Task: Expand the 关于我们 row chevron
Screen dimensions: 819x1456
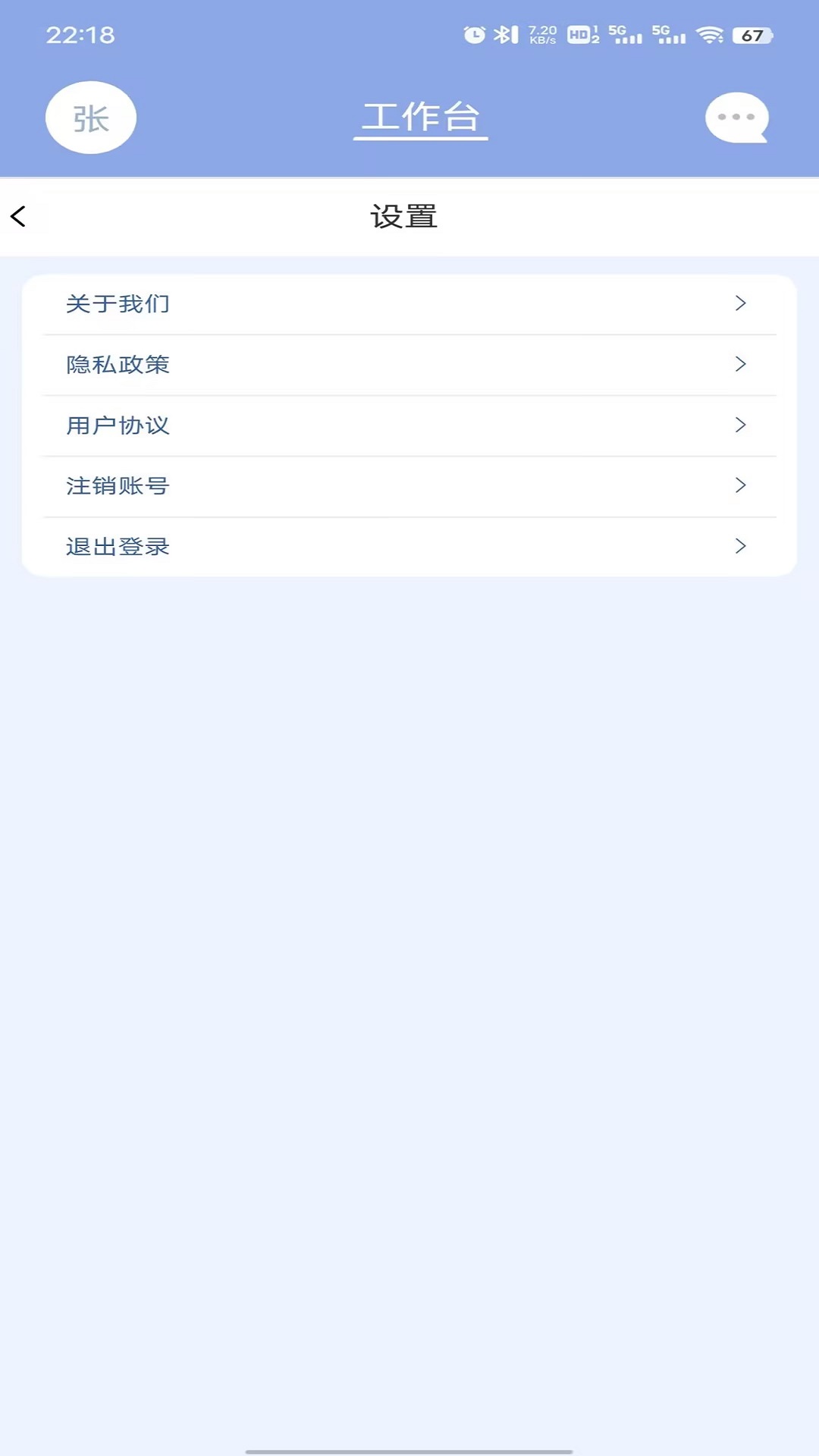Action: click(x=741, y=303)
